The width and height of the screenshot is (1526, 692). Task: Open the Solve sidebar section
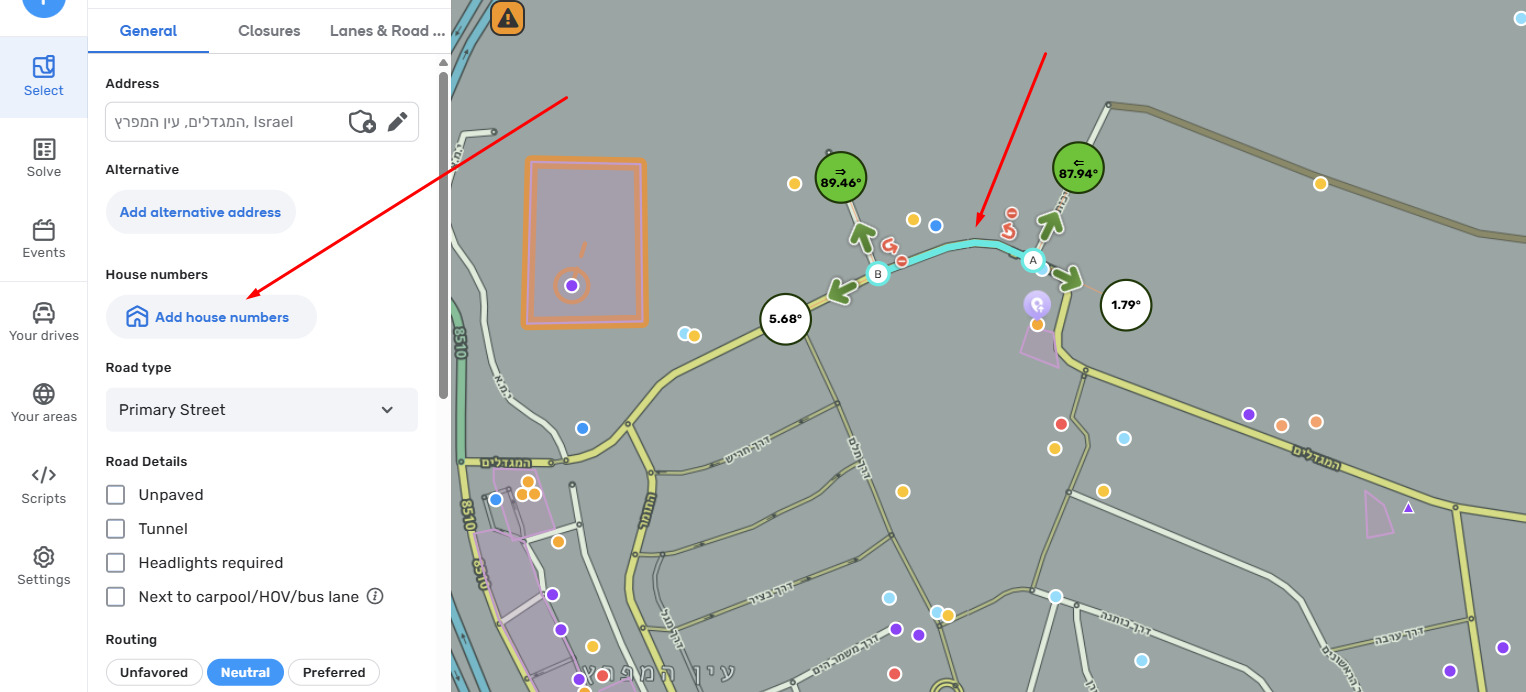[44, 158]
